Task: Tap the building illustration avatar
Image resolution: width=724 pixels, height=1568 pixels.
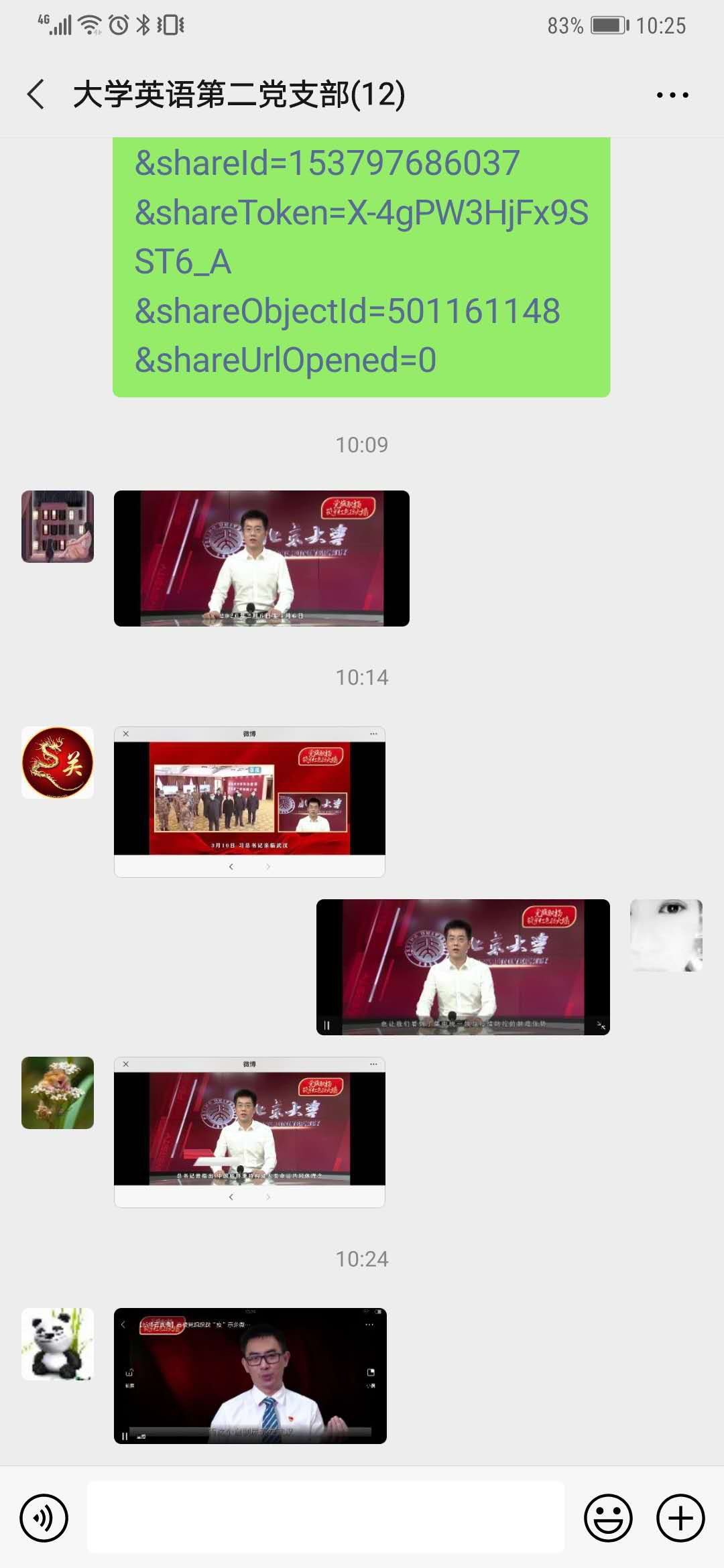Action: 58,526
